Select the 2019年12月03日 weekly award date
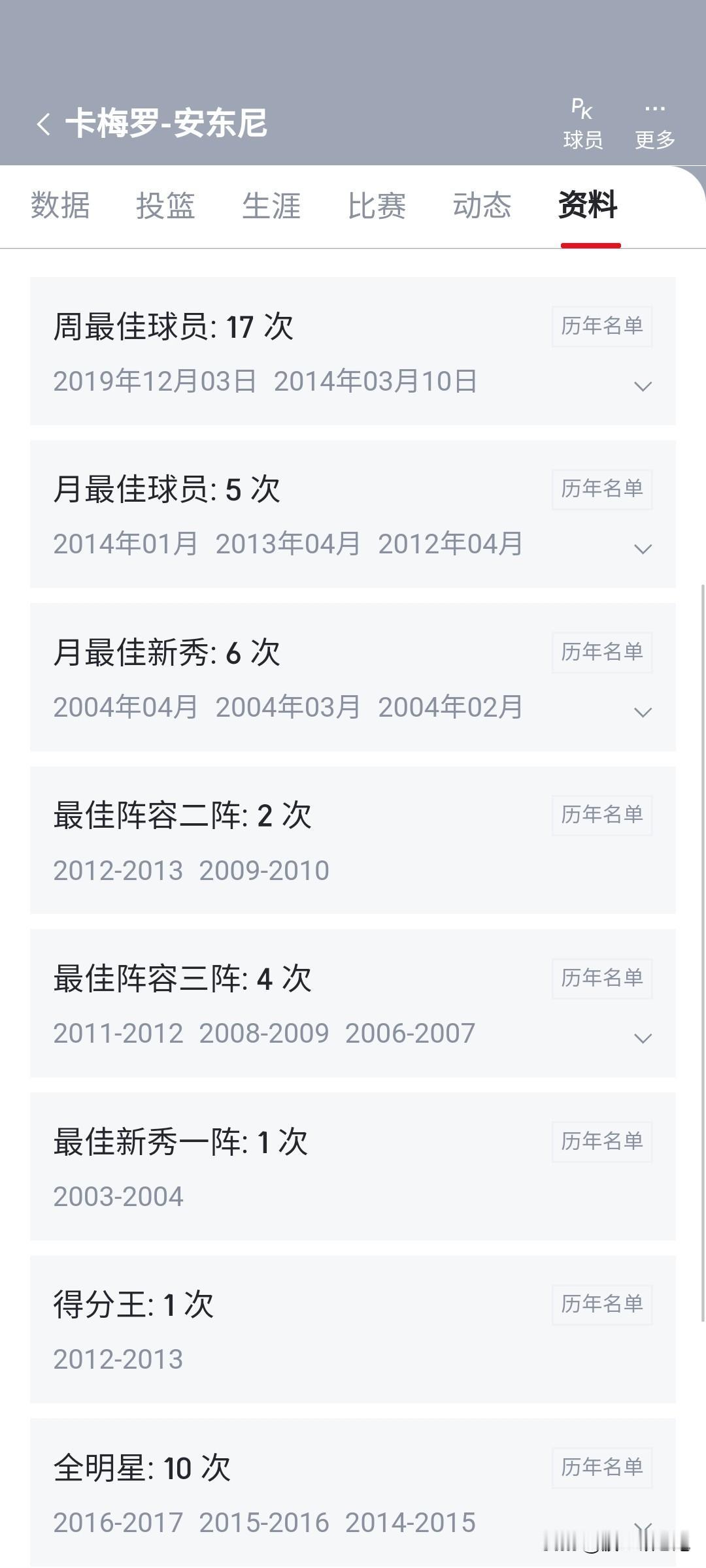 [x=155, y=382]
